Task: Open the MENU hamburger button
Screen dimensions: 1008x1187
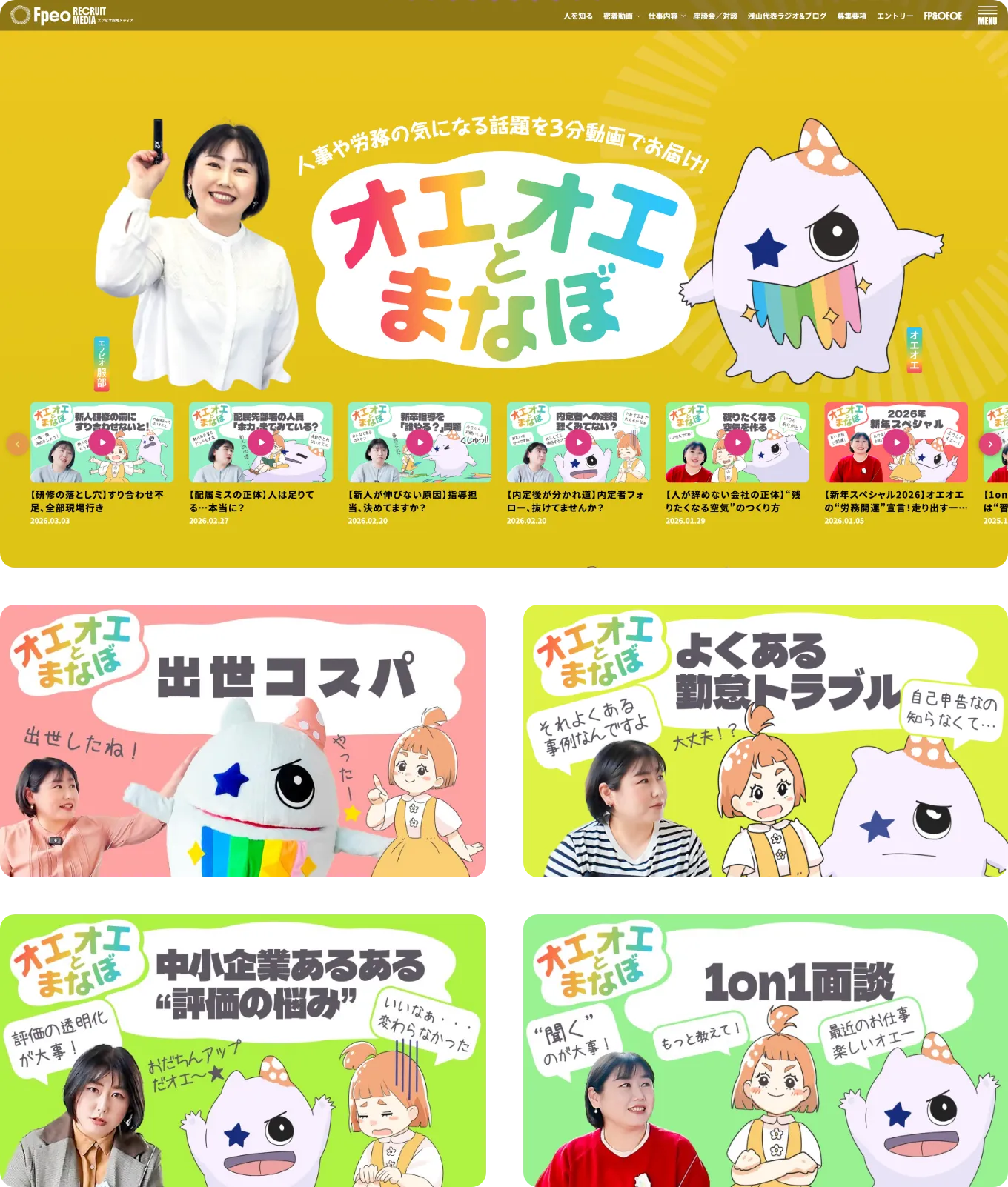Action: tap(987, 16)
